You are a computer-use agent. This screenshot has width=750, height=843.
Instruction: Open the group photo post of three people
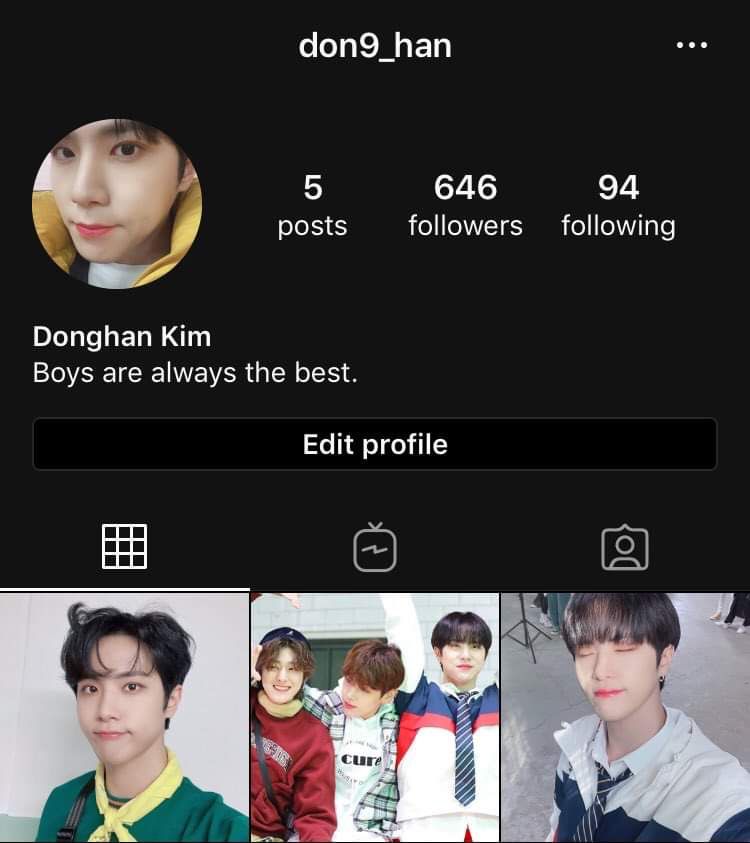pyautogui.click(x=375, y=718)
